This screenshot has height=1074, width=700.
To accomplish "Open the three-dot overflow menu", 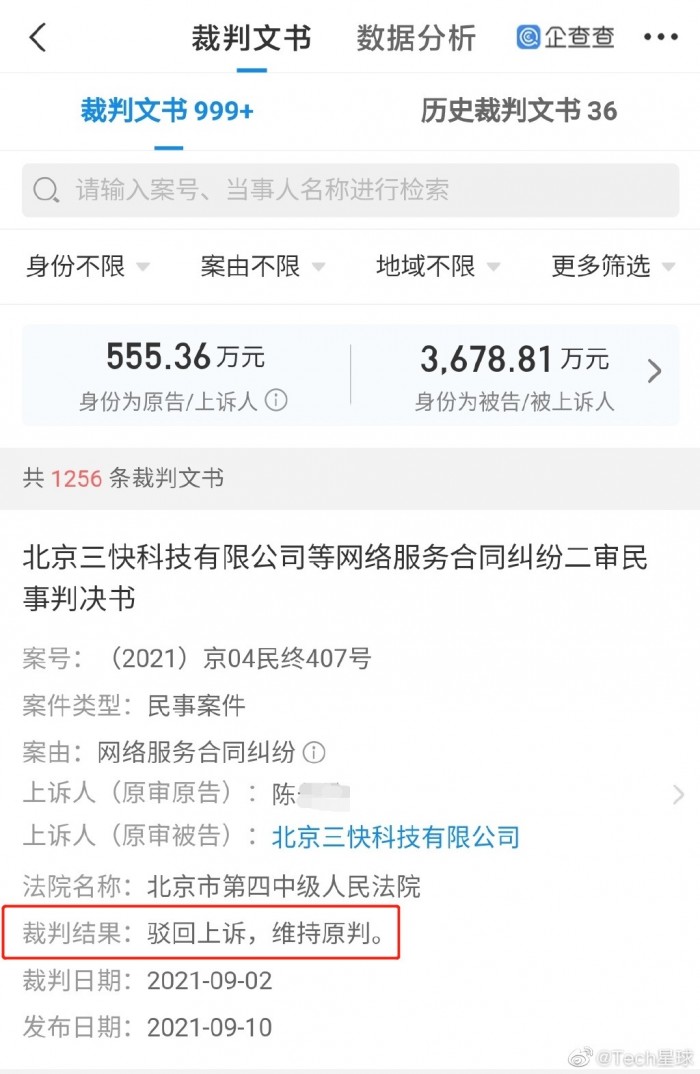I will (660, 38).
